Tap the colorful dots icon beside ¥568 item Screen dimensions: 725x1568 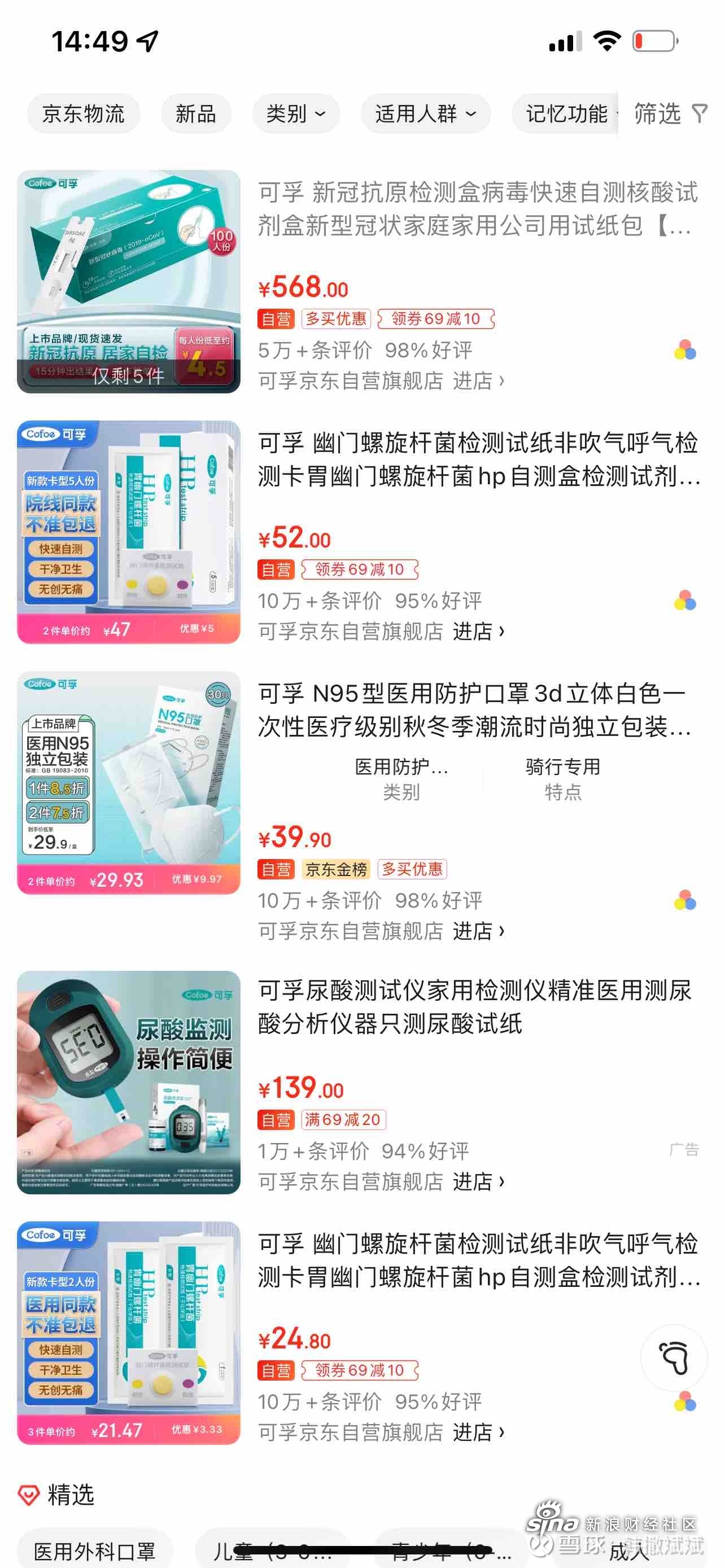click(x=685, y=351)
